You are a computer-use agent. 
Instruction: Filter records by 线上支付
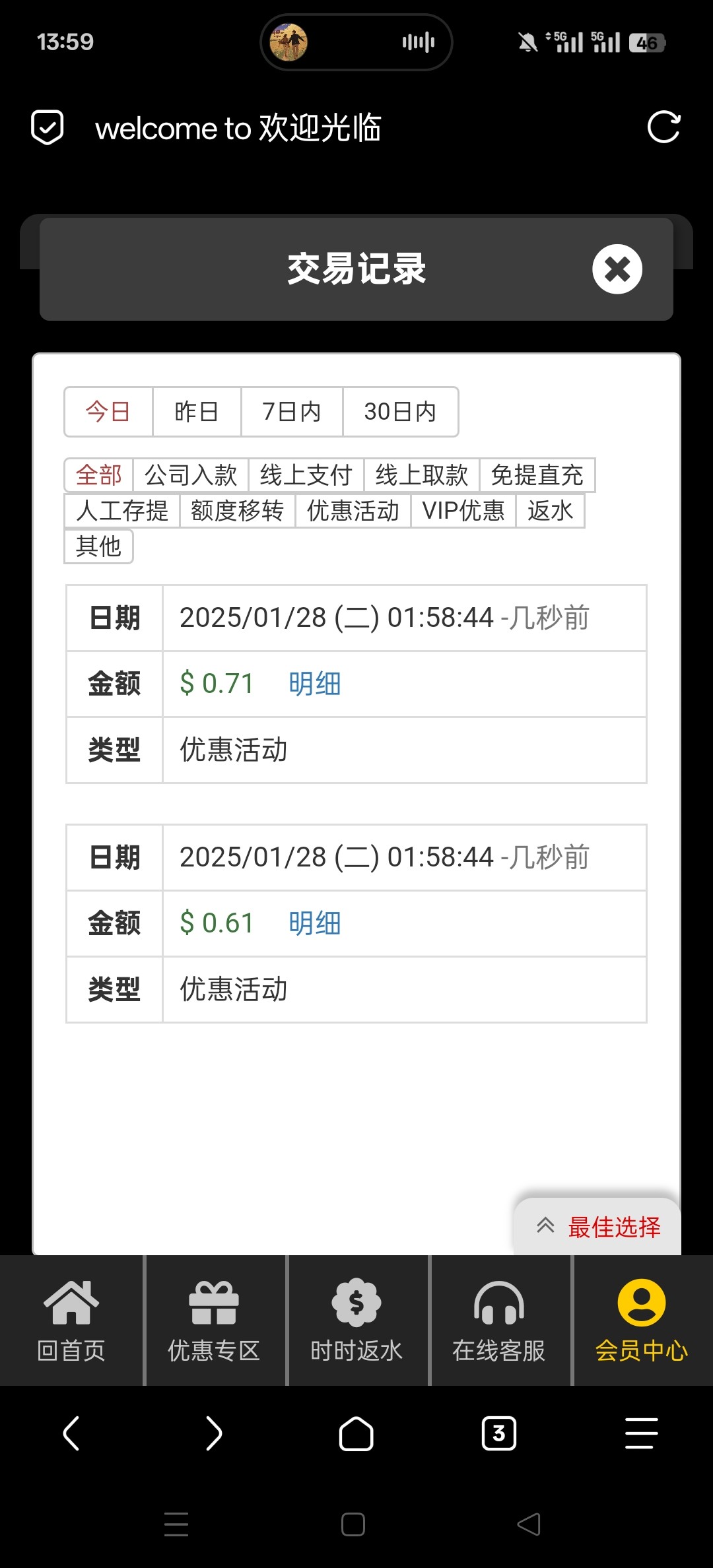pyautogui.click(x=306, y=475)
